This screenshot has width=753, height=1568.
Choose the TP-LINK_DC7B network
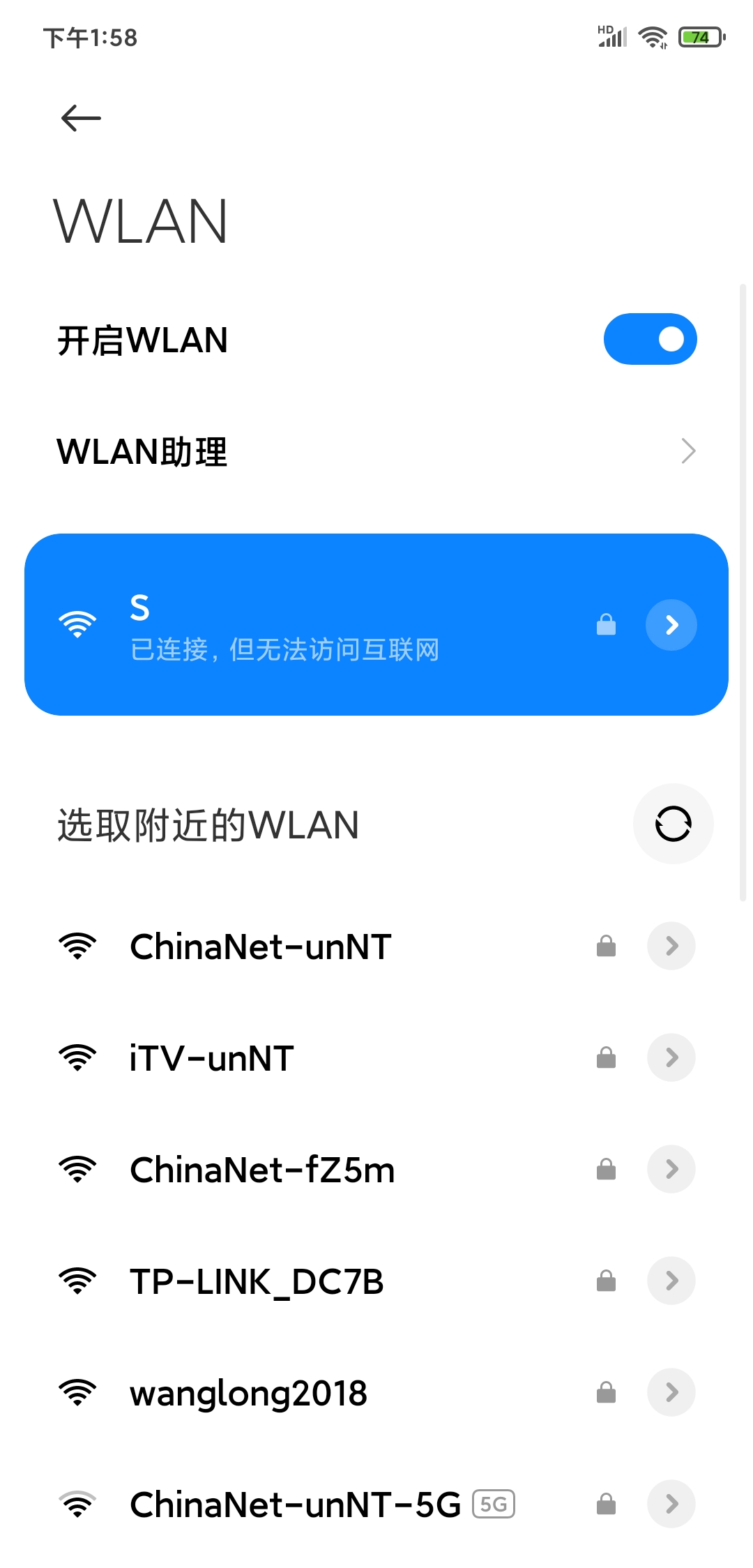click(x=257, y=1281)
